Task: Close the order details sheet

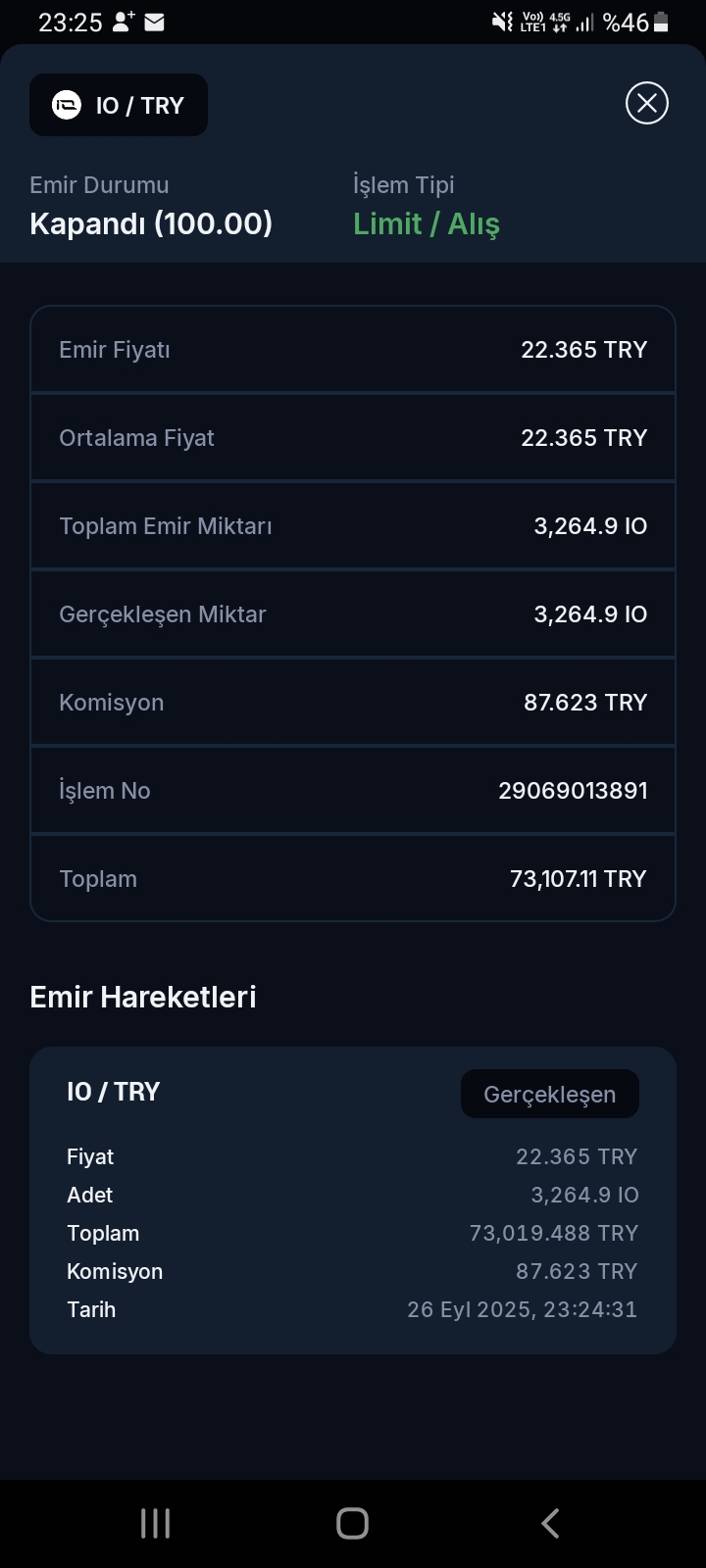Action: pos(647,103)
